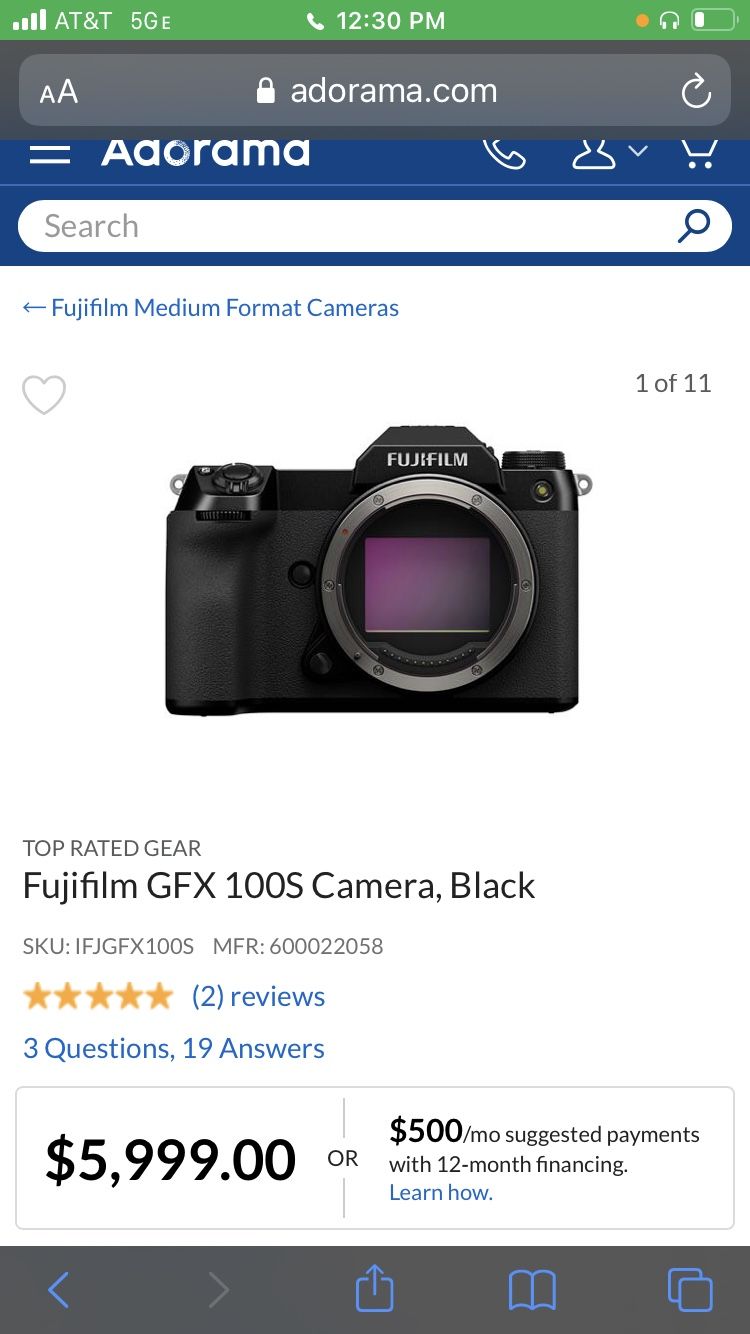Screen dimensions: 750x1334
Task: Click the search magnifier icon
Action: point(693,226)
